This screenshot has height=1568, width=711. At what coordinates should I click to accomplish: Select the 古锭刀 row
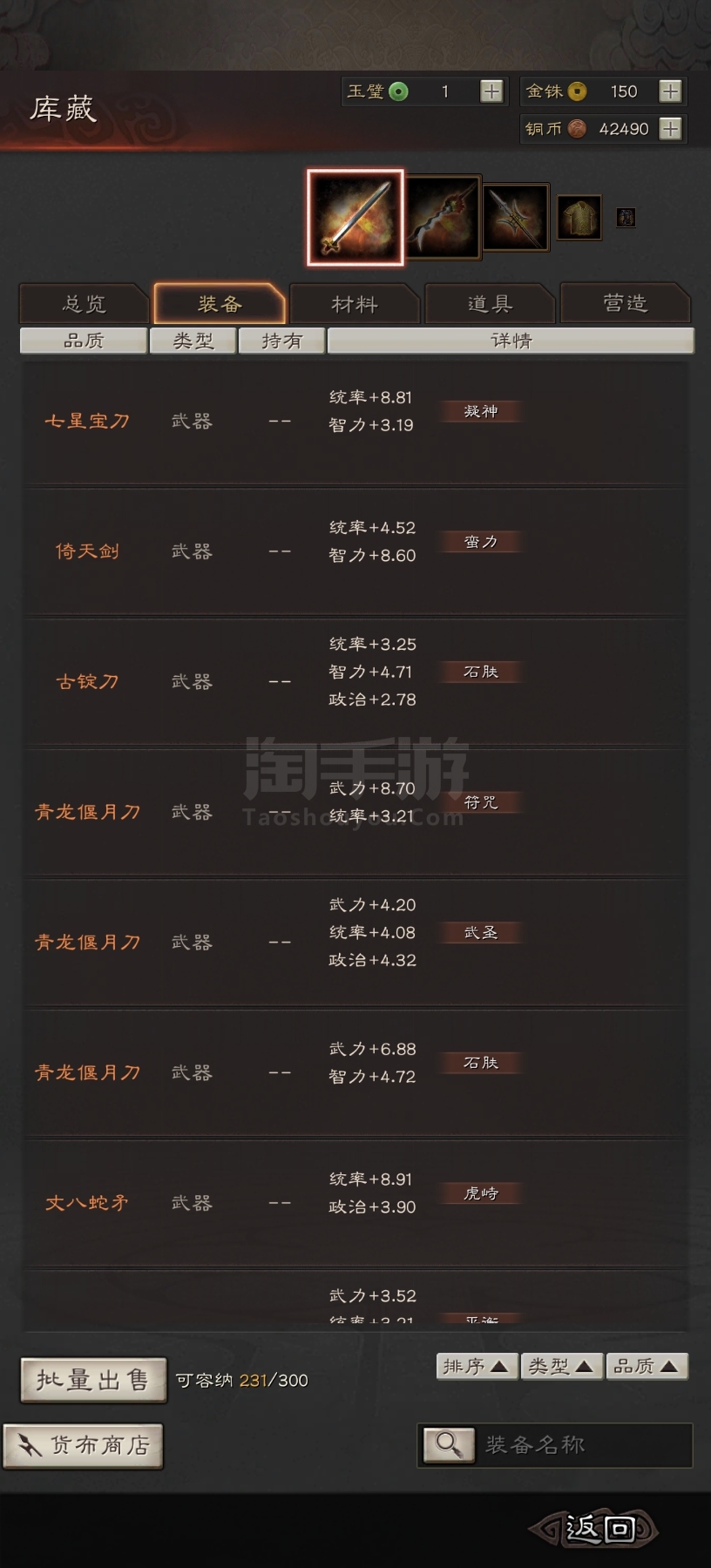(355, 681)
